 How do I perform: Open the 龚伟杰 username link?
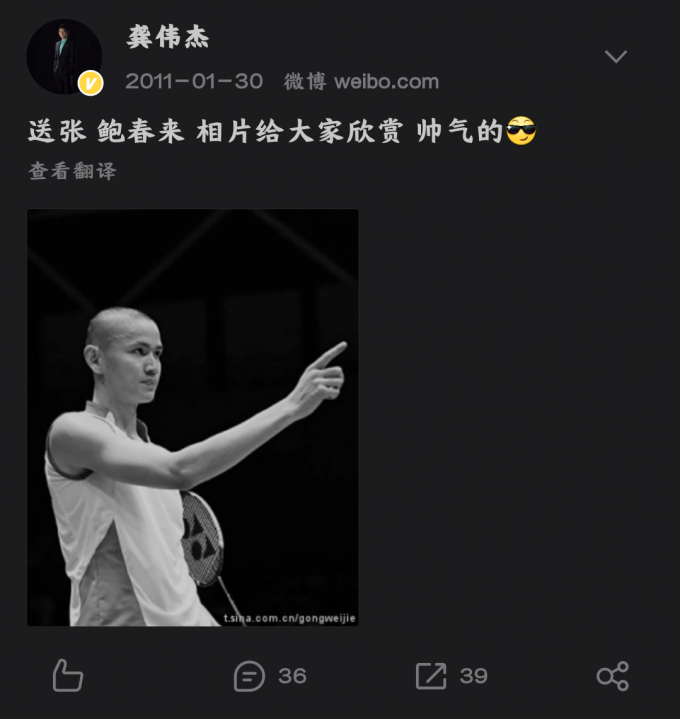pyautogui.click(x=168, y=38)
